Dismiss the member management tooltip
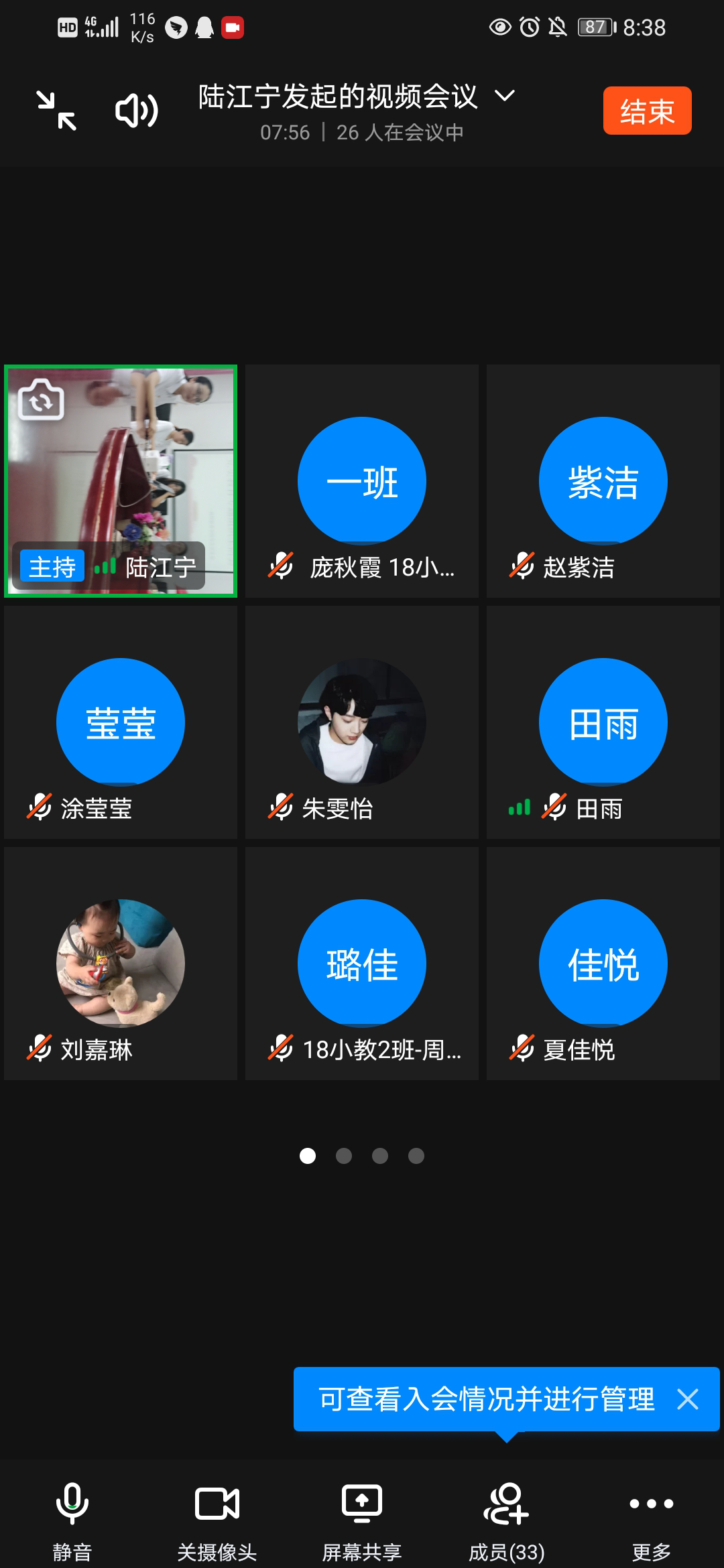Image resolution: width=724 pixels, height=1568 pixels. coord(688,1399)
